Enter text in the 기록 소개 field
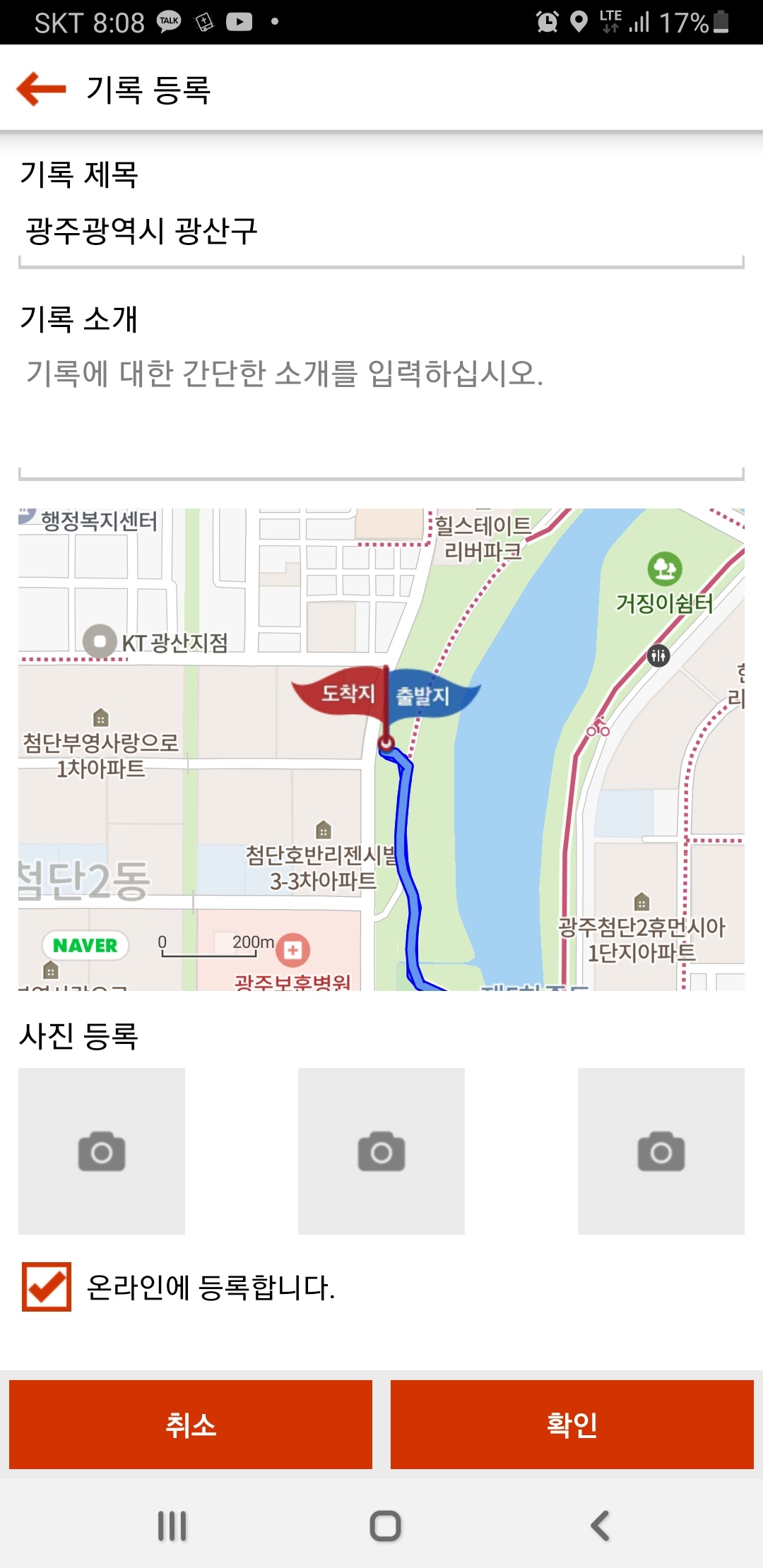This screenshot has height=1568, width=763. coord(381,414)
